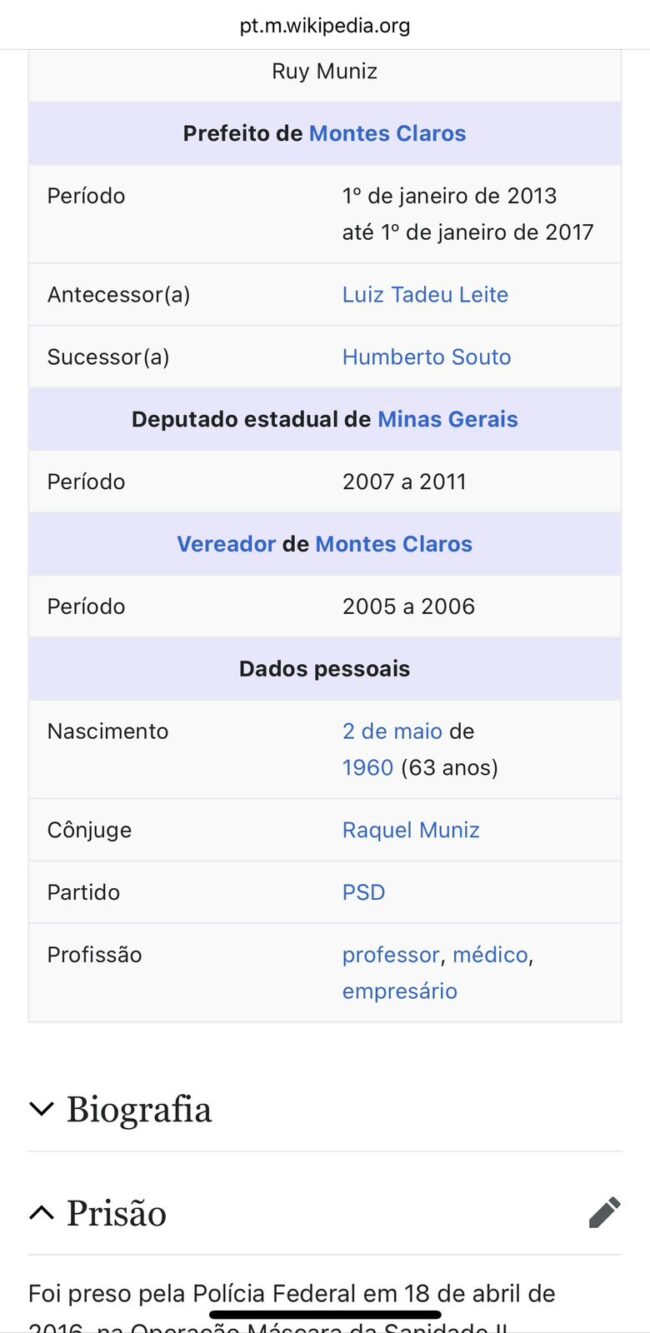
Task: Open the Montes Claros link after Vereador de
Action: pos(393,544)
